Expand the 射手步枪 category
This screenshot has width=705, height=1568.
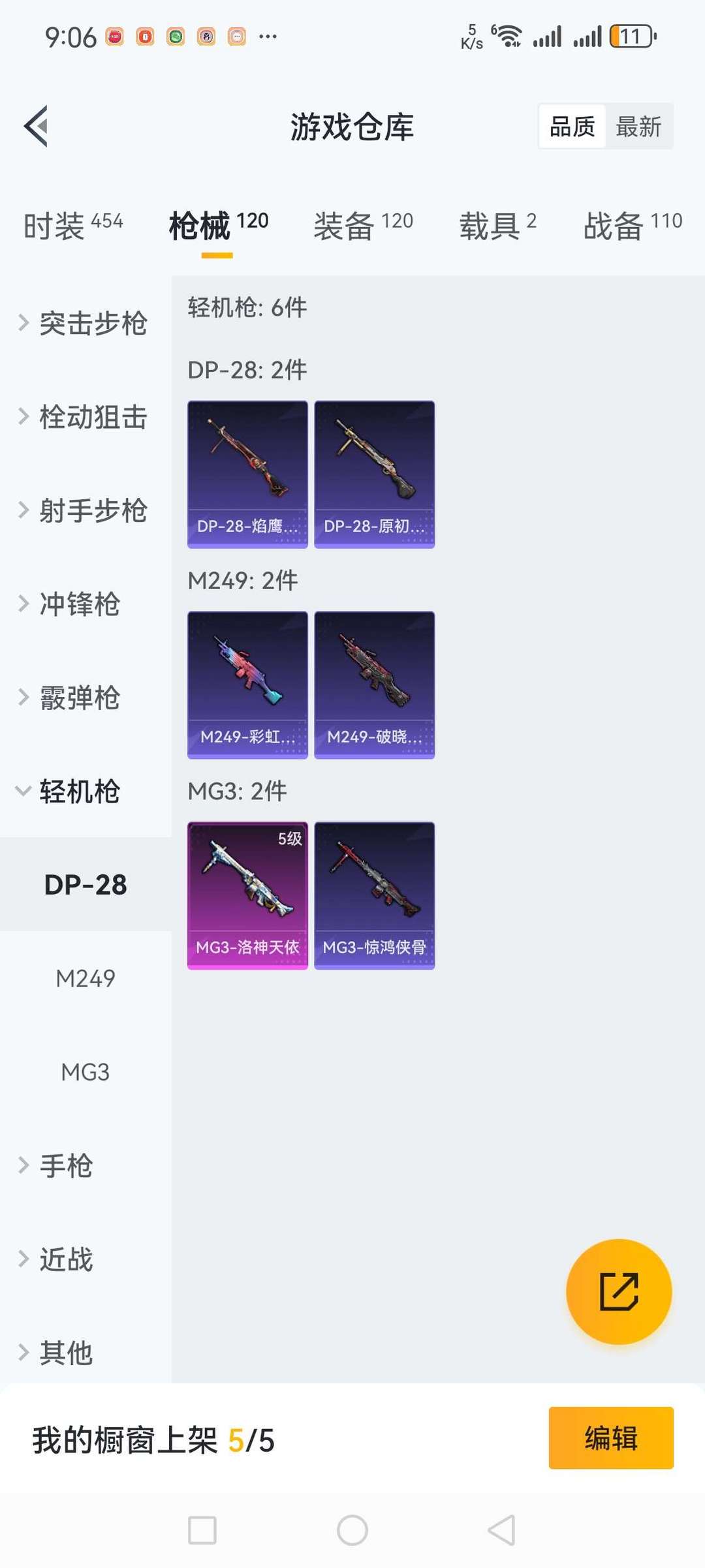85,510
